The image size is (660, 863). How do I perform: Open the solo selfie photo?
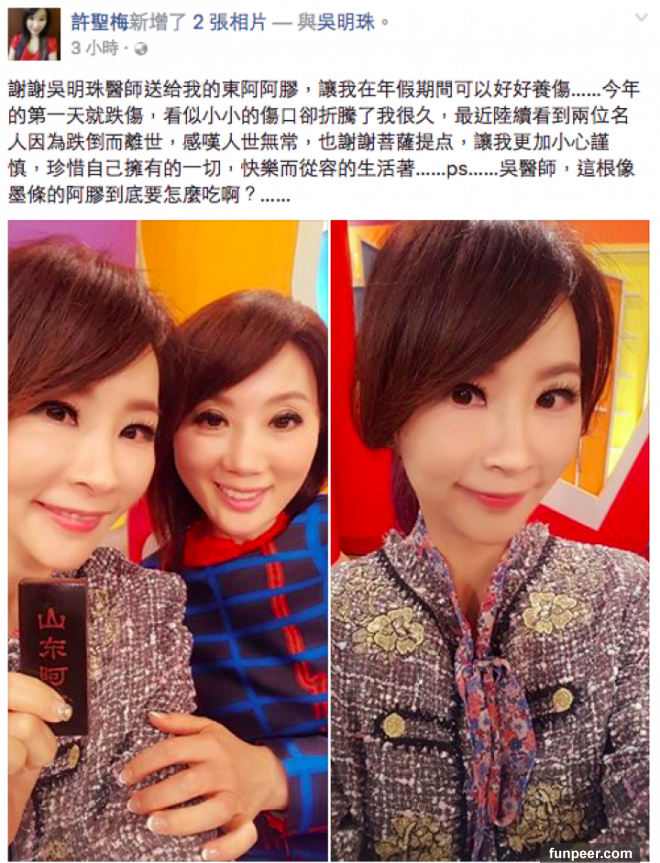tap(490, 540)
